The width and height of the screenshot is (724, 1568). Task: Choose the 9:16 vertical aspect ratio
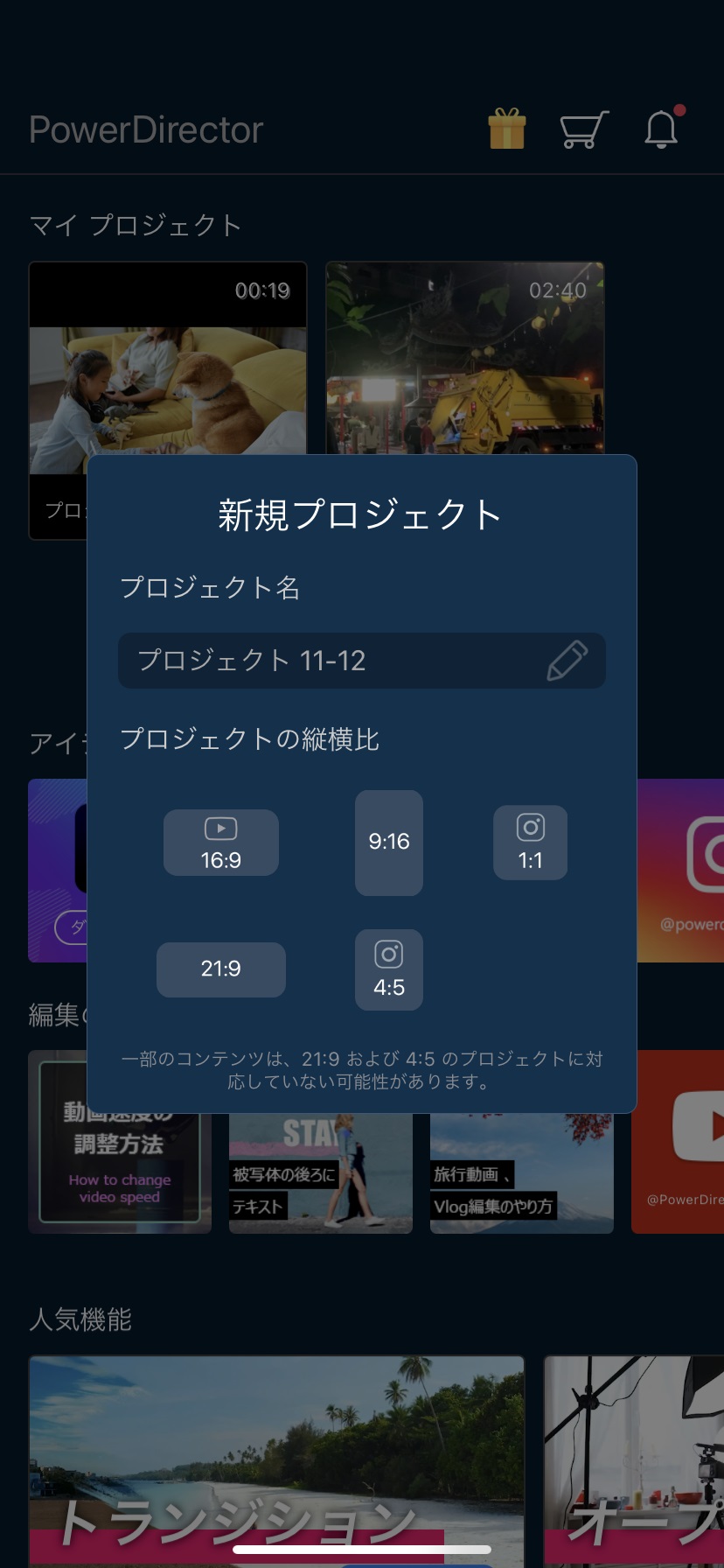point(389,843)
